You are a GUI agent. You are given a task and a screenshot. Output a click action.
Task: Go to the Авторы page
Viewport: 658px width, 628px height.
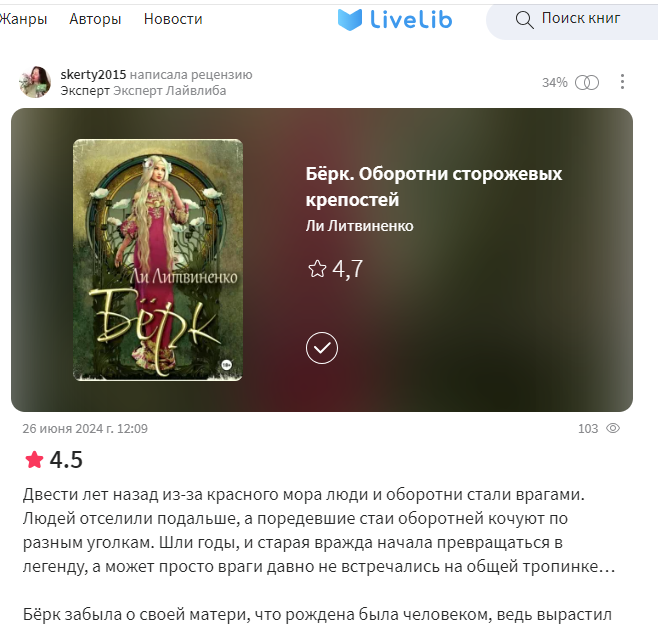95,19
